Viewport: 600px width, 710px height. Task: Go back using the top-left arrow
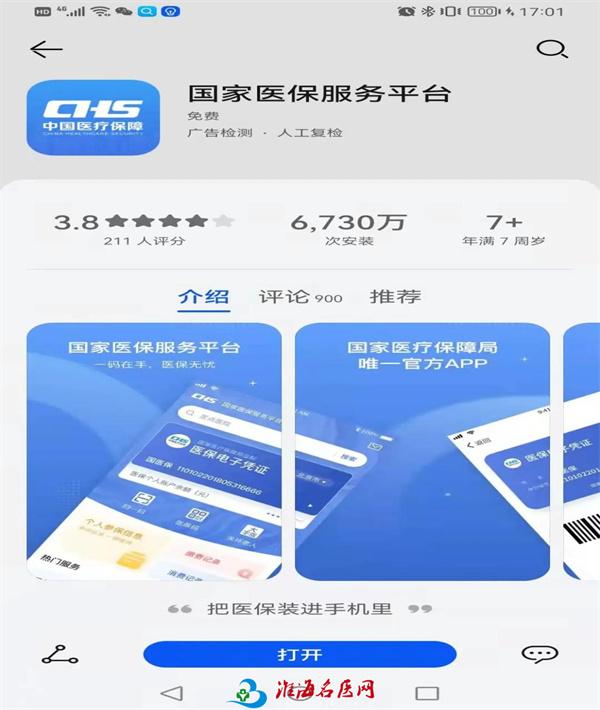point(46,49)
